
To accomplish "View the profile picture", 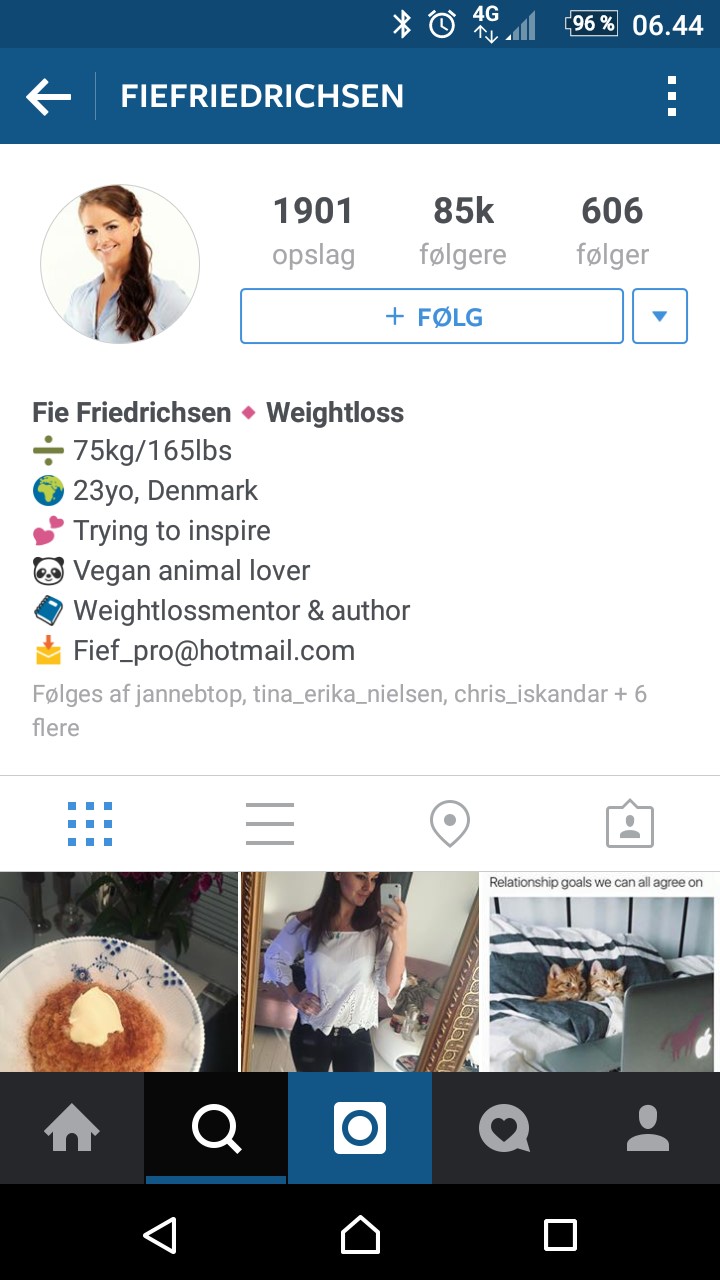I will click(120, 264).
